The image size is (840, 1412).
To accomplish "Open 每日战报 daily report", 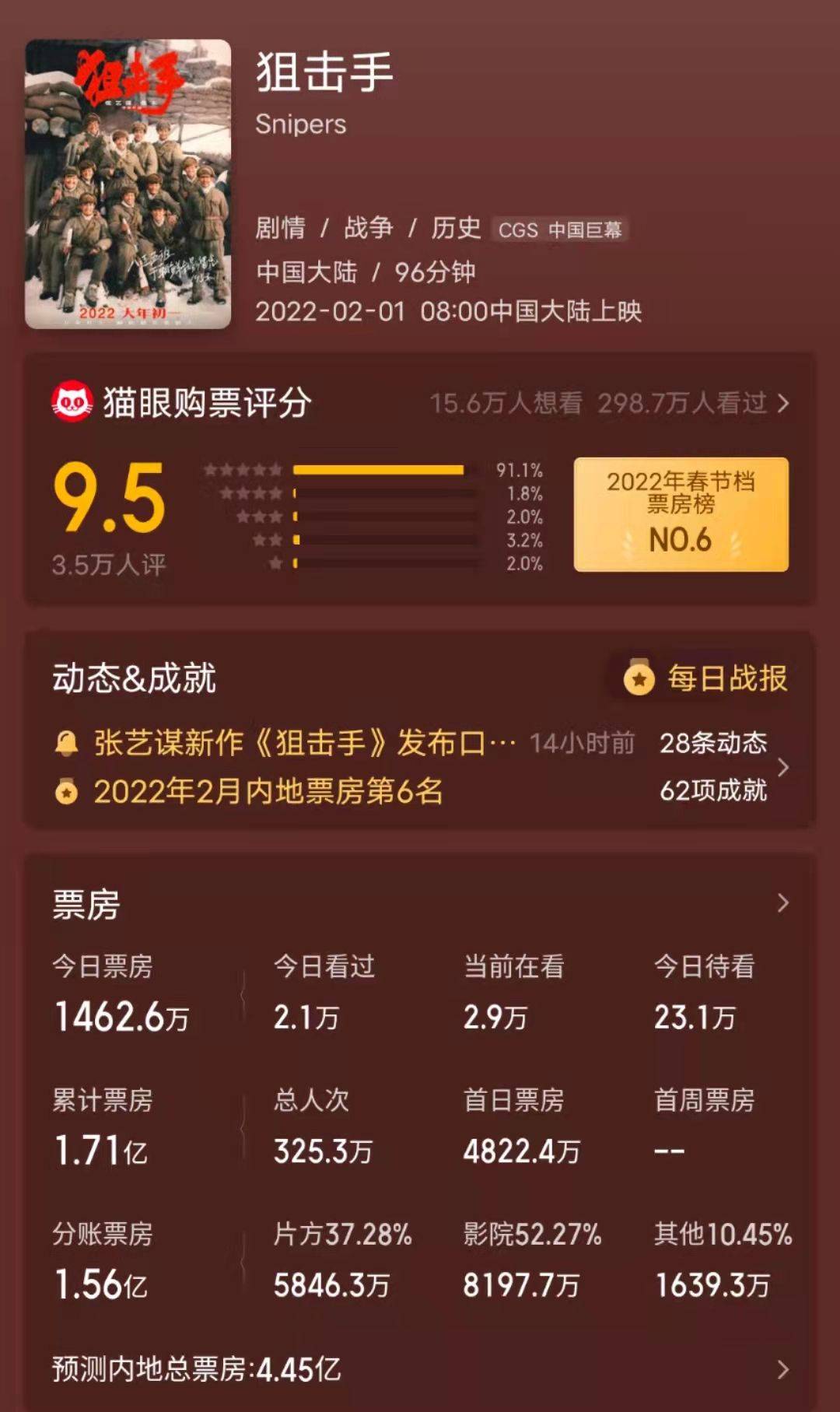I will [706, 678].
